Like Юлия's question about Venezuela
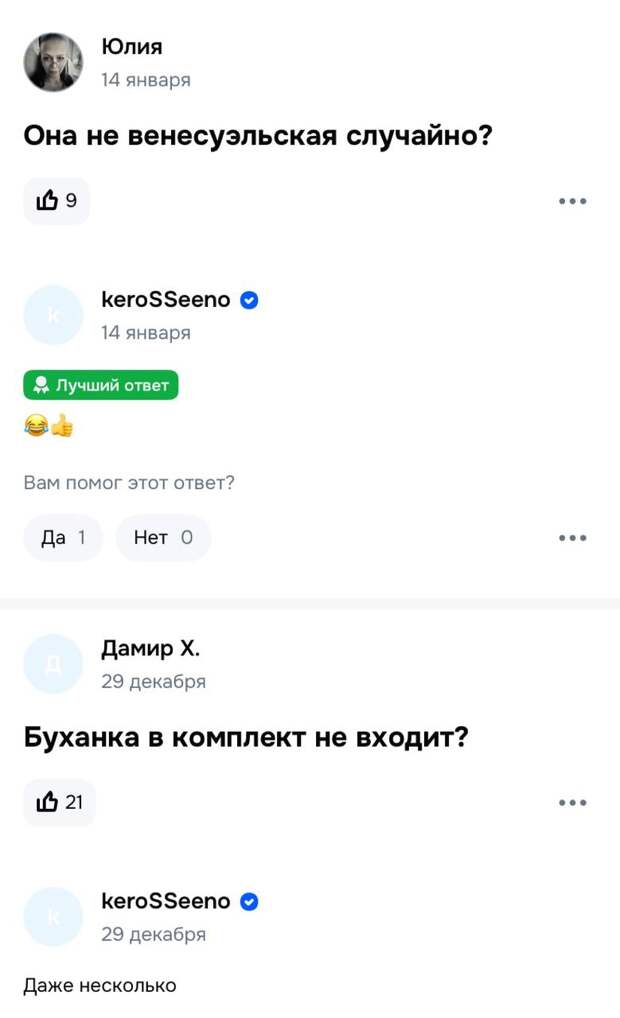 57,201
